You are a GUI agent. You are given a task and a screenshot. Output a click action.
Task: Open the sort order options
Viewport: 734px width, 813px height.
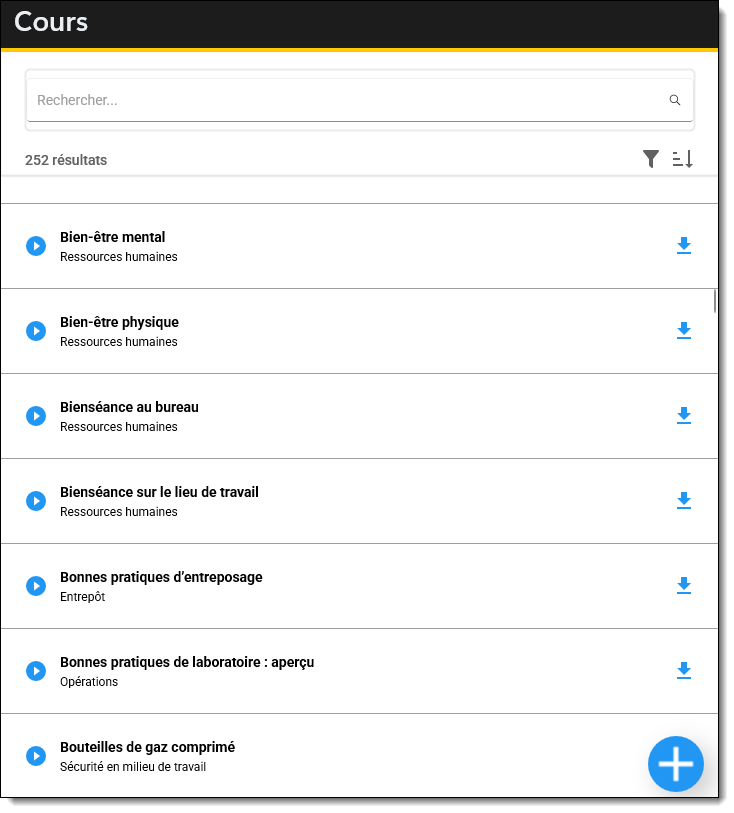click(682, 159)
